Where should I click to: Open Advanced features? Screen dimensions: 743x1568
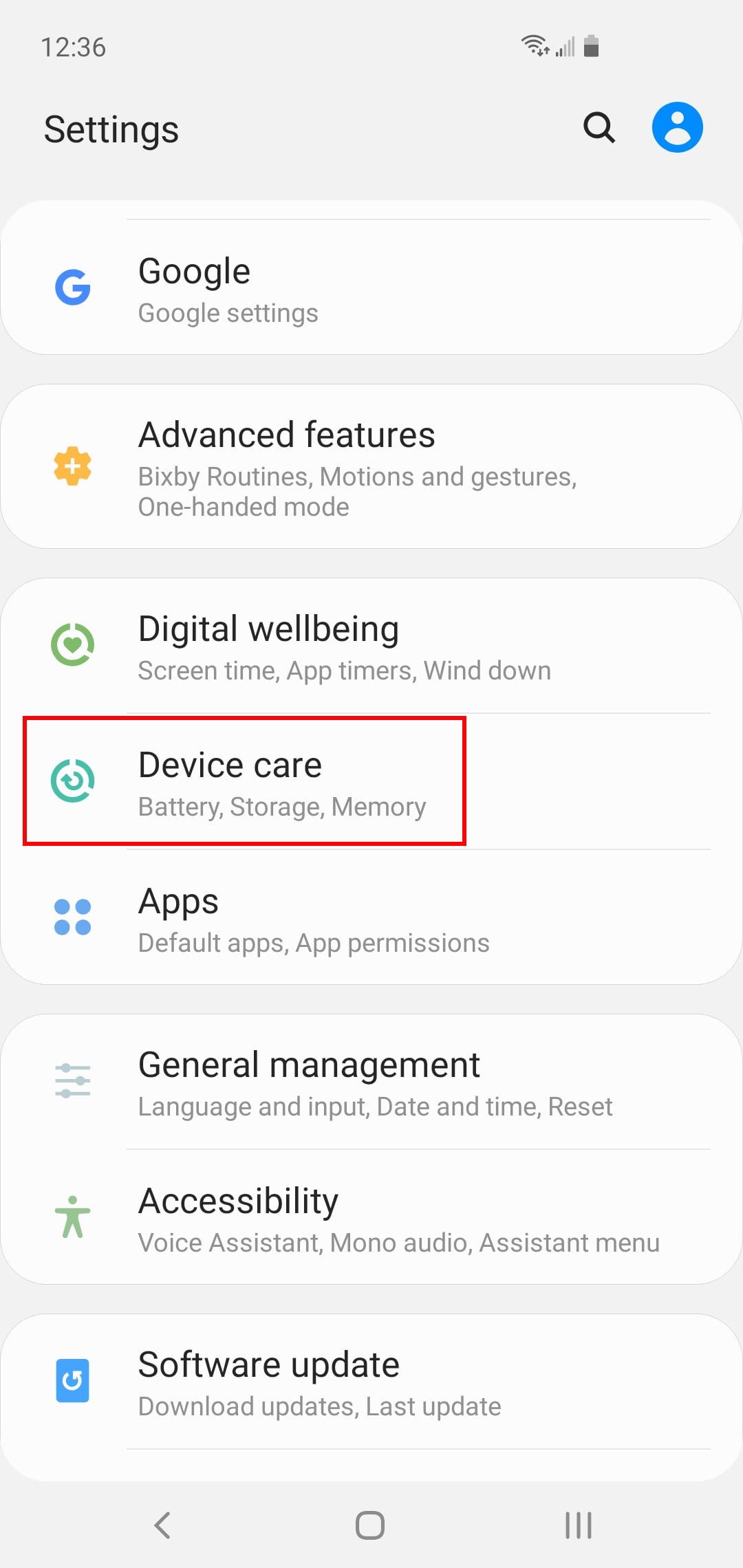coord(371,468)
